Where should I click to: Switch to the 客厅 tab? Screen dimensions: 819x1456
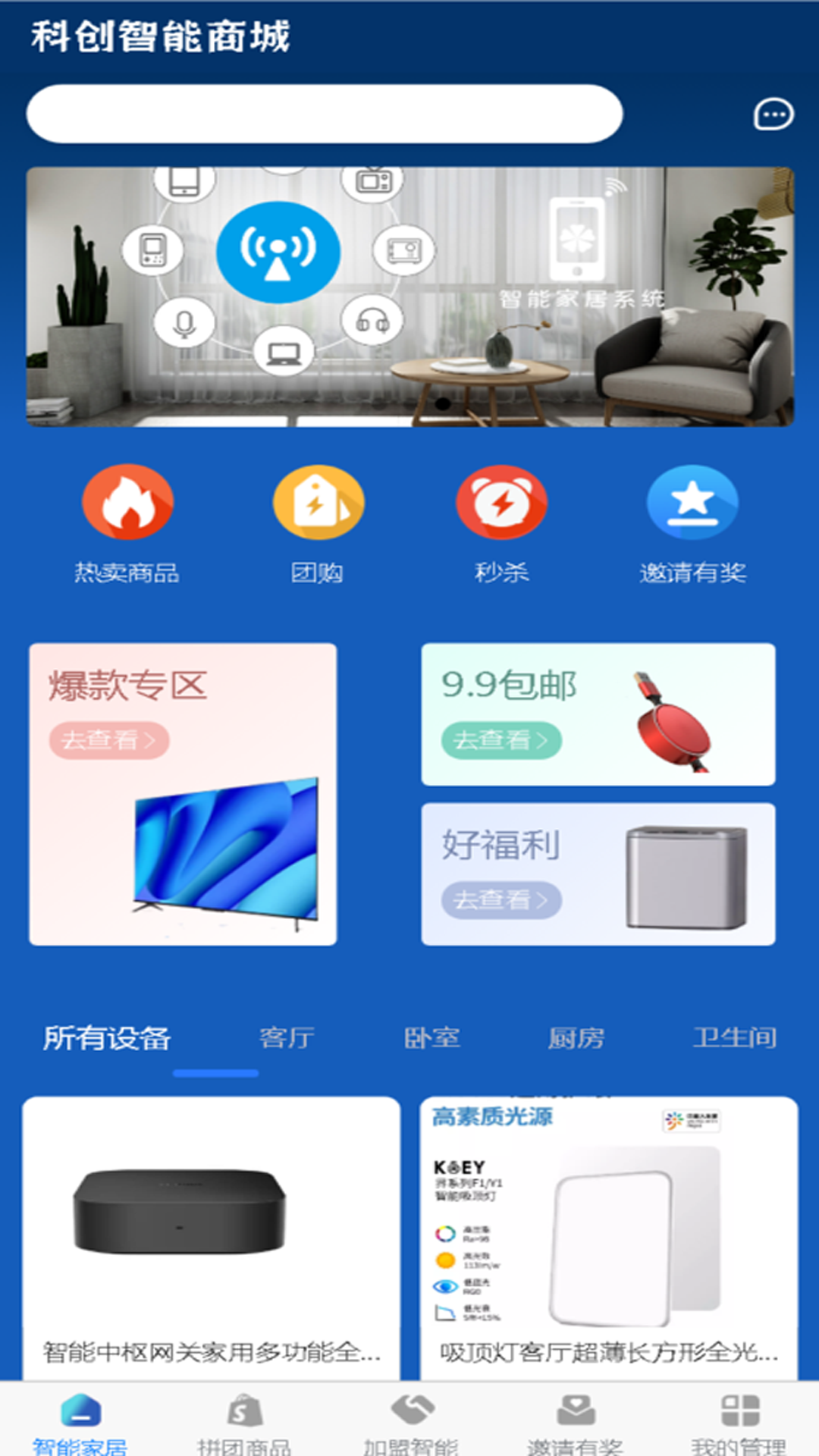click(287, 1038)
